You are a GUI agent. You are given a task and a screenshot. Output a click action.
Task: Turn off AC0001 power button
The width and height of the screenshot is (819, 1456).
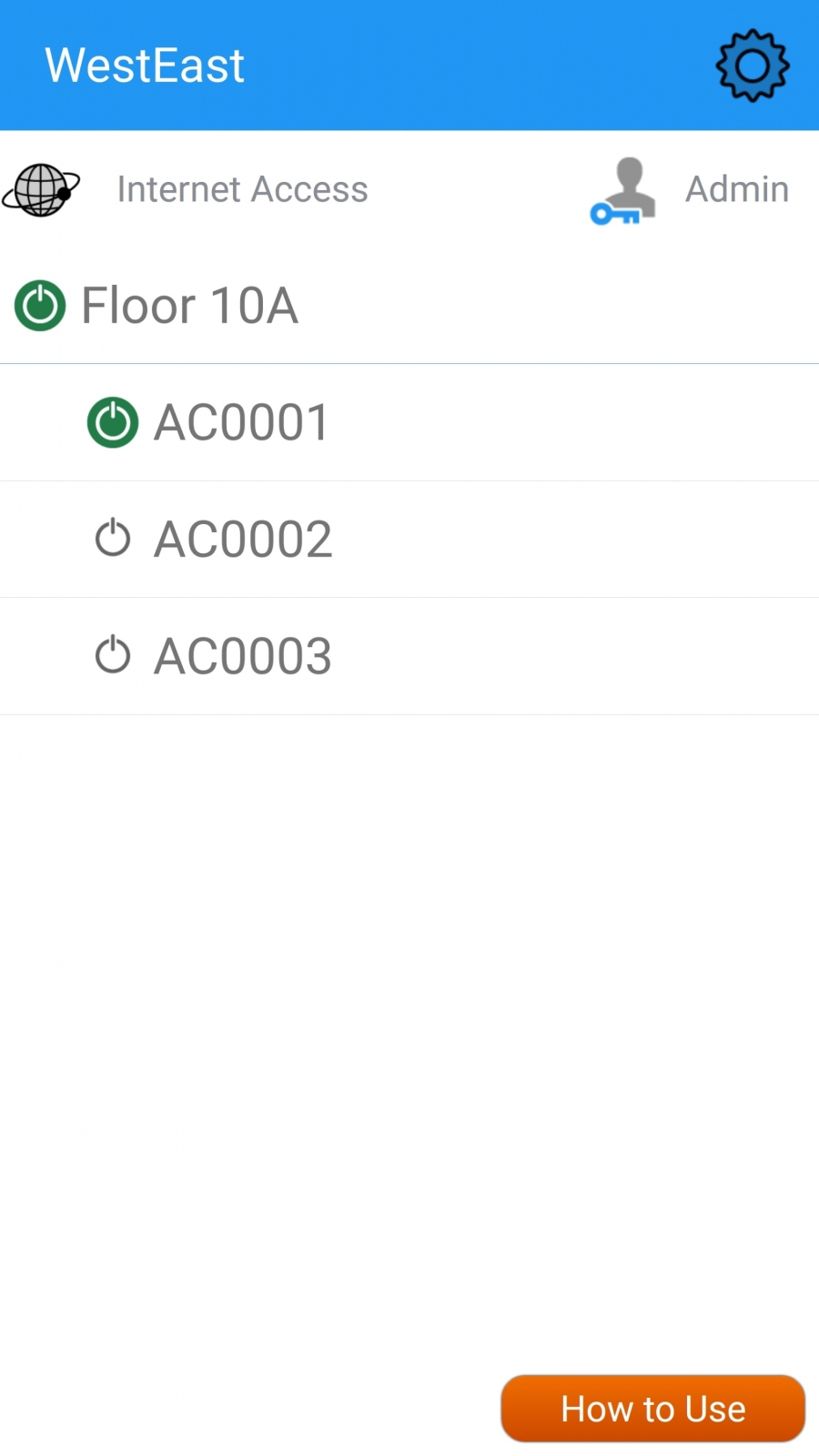point(113,422)
